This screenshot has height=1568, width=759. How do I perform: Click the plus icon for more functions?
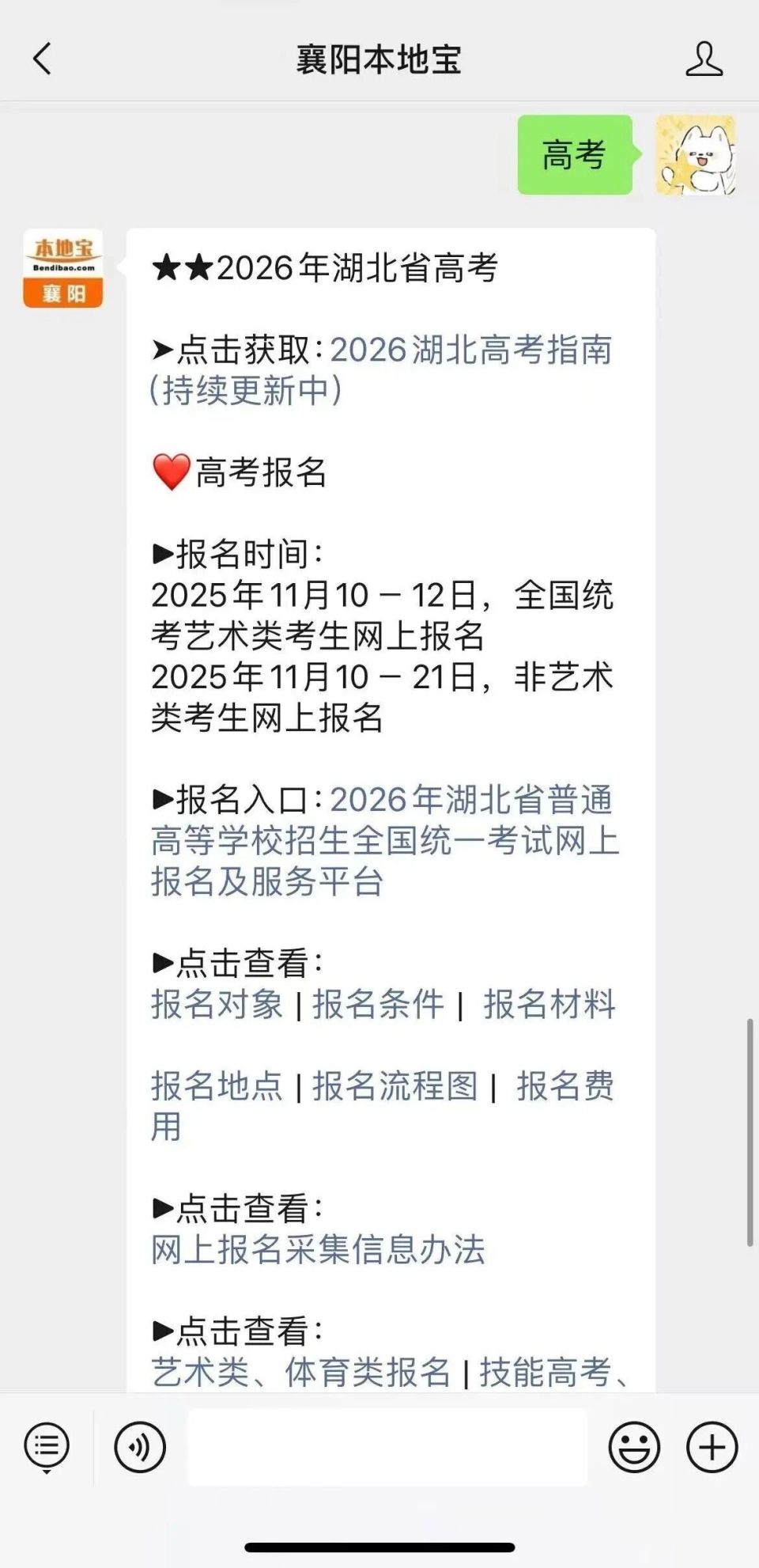tap(710, 1446)
